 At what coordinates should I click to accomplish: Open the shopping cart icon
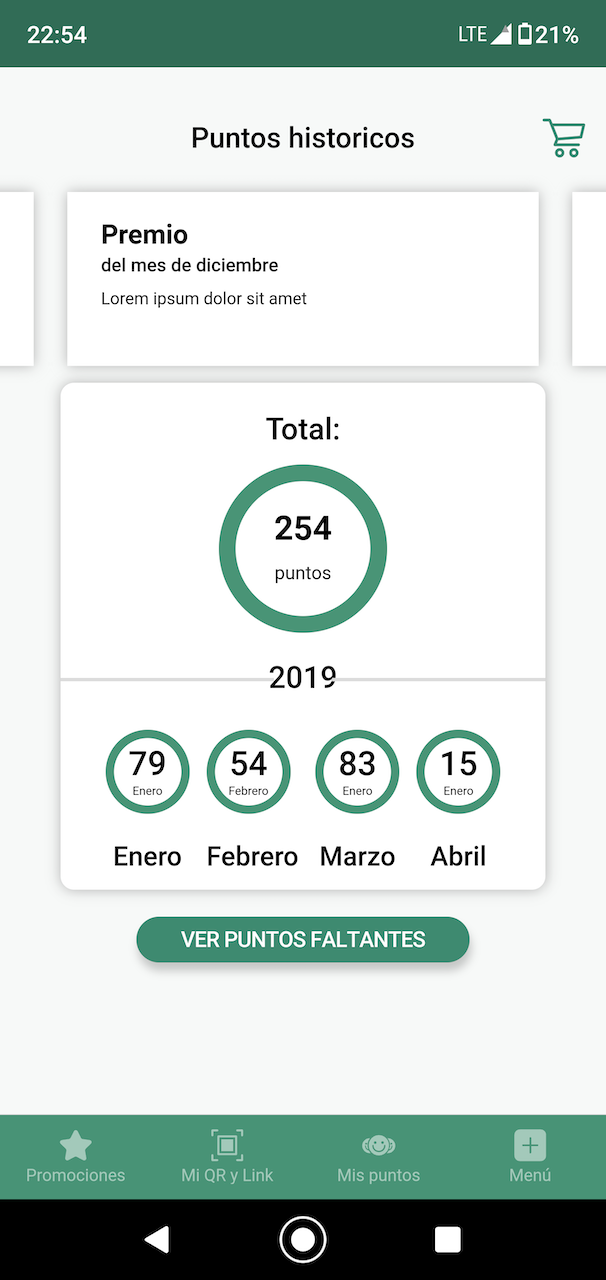coord(563,138)
